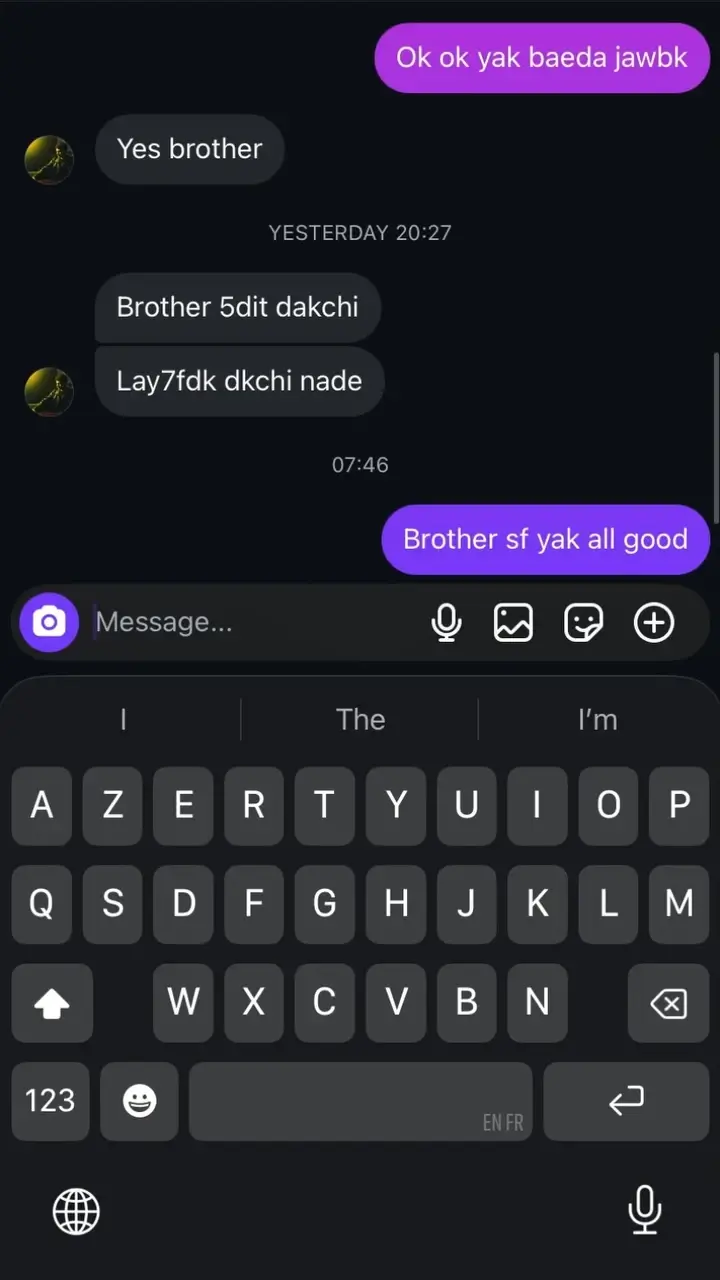Image resolution: width=720 pixels, height=1280 pixels.
Task: Open the camera from the message bar
Action: (x=49, y=622)
